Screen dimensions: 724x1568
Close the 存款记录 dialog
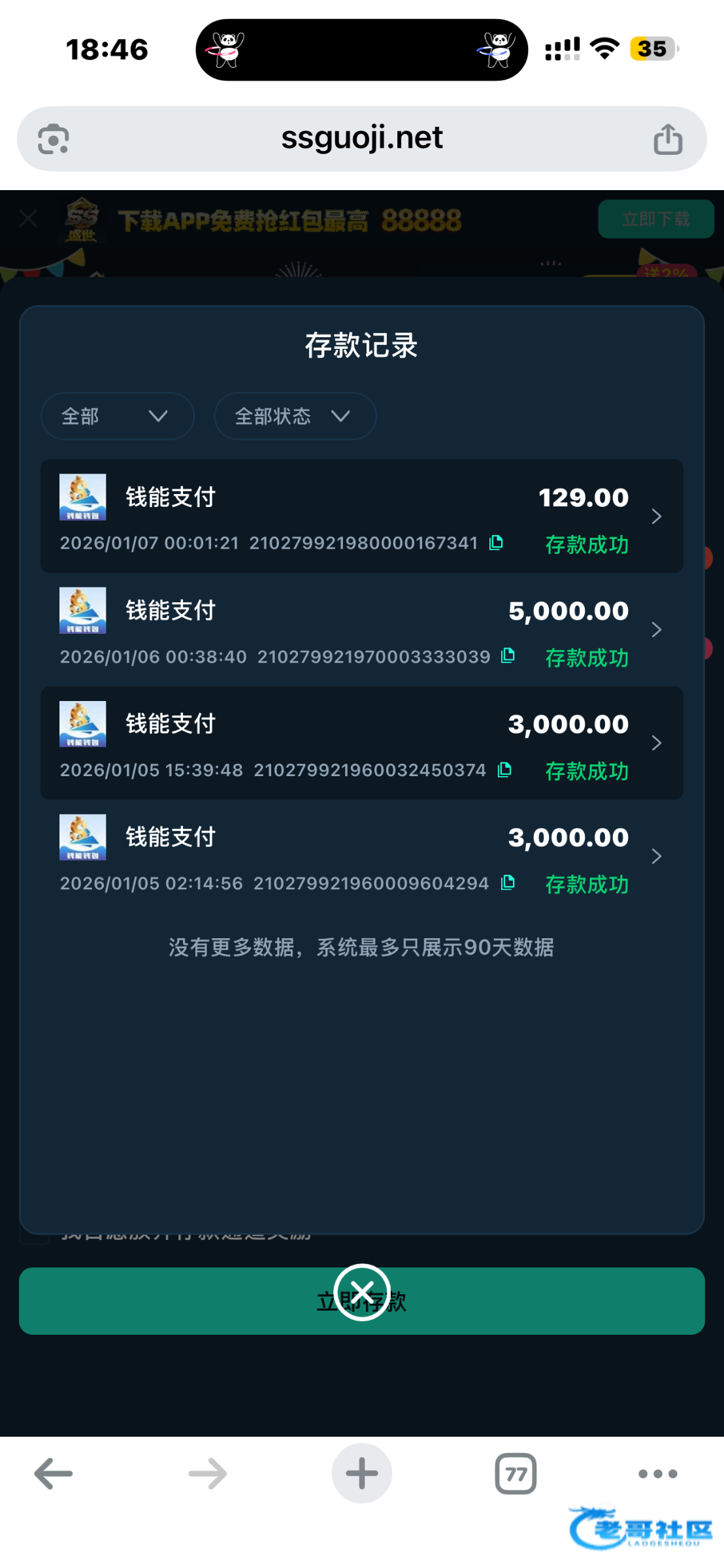362,1292
